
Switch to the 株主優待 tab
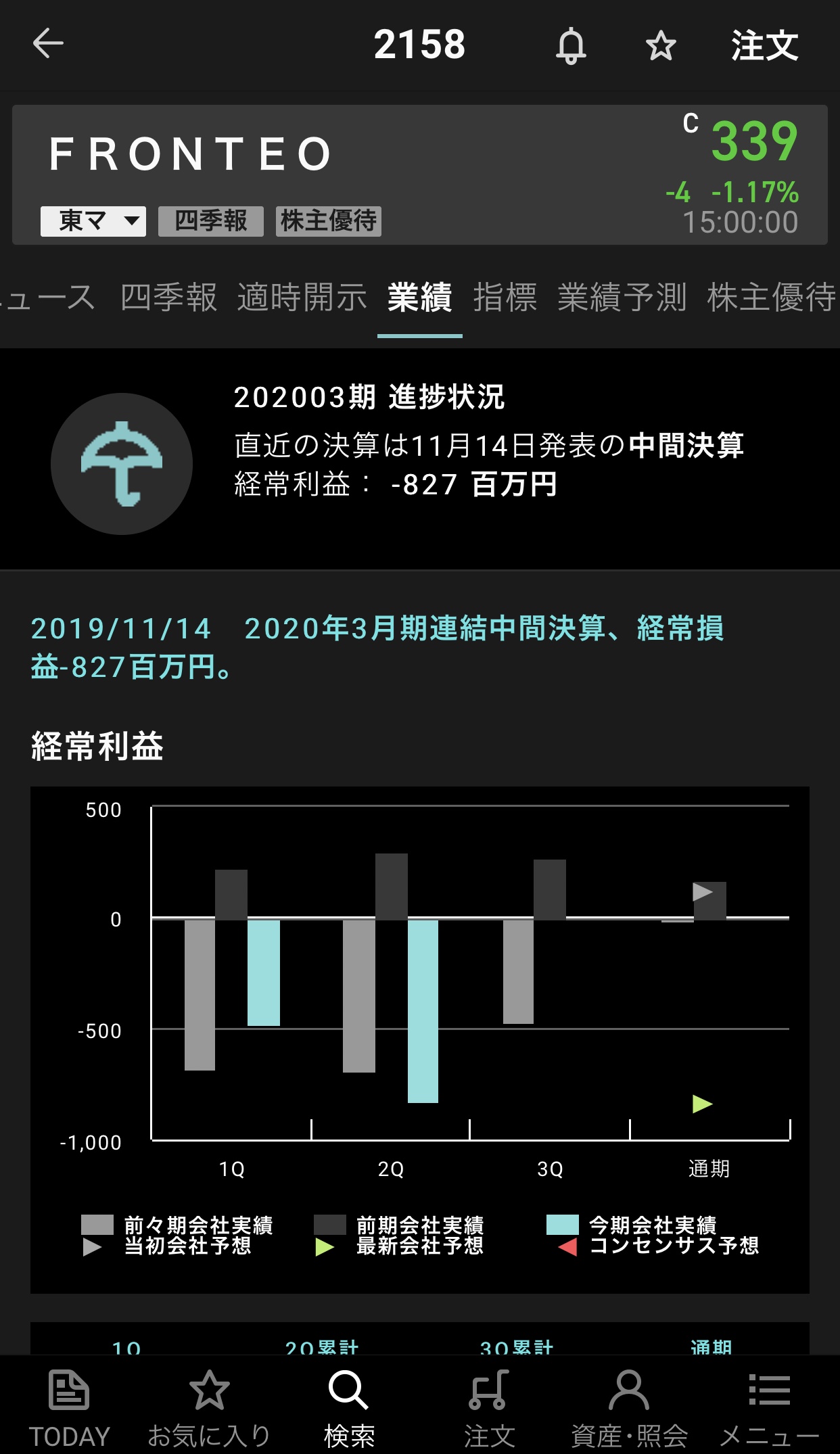coord(772,298)
